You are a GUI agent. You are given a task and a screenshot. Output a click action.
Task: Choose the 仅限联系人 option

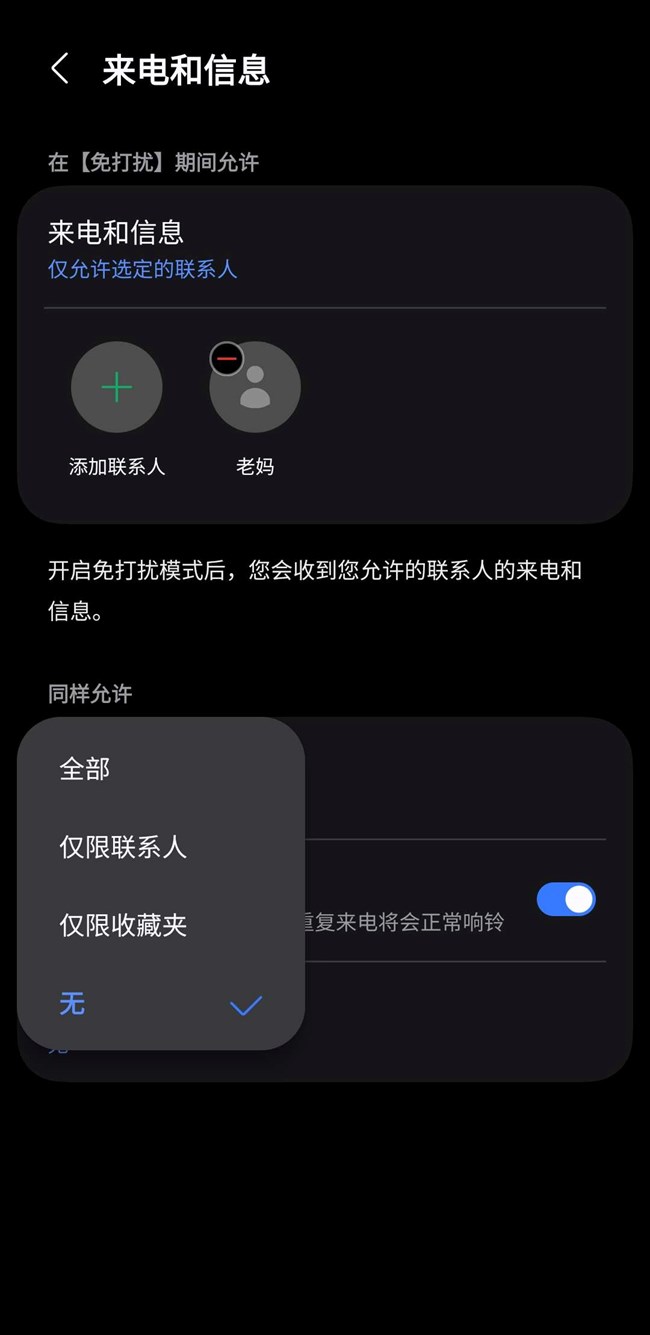(123, 847)
